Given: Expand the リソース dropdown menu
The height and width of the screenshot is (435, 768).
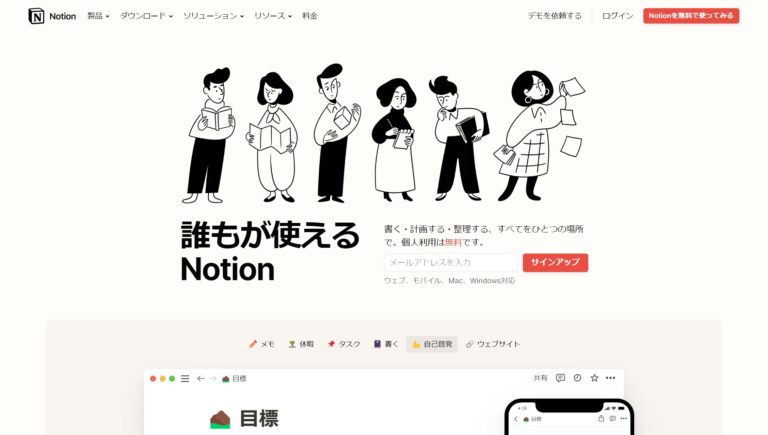Looking at the screenshot, I should pyautogui.click(x=273, y=16).
